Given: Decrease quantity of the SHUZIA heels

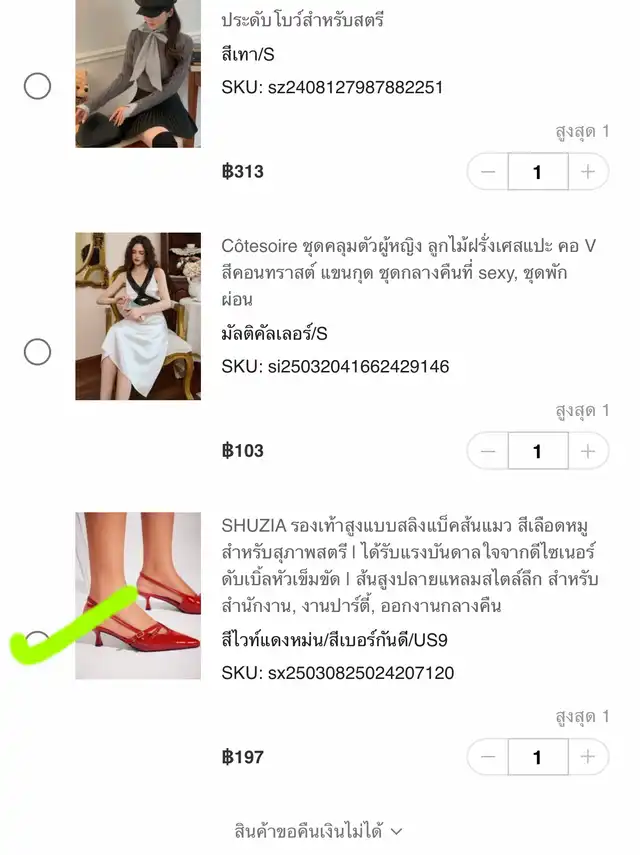Looking at the screenshot, I should [488, 757].
